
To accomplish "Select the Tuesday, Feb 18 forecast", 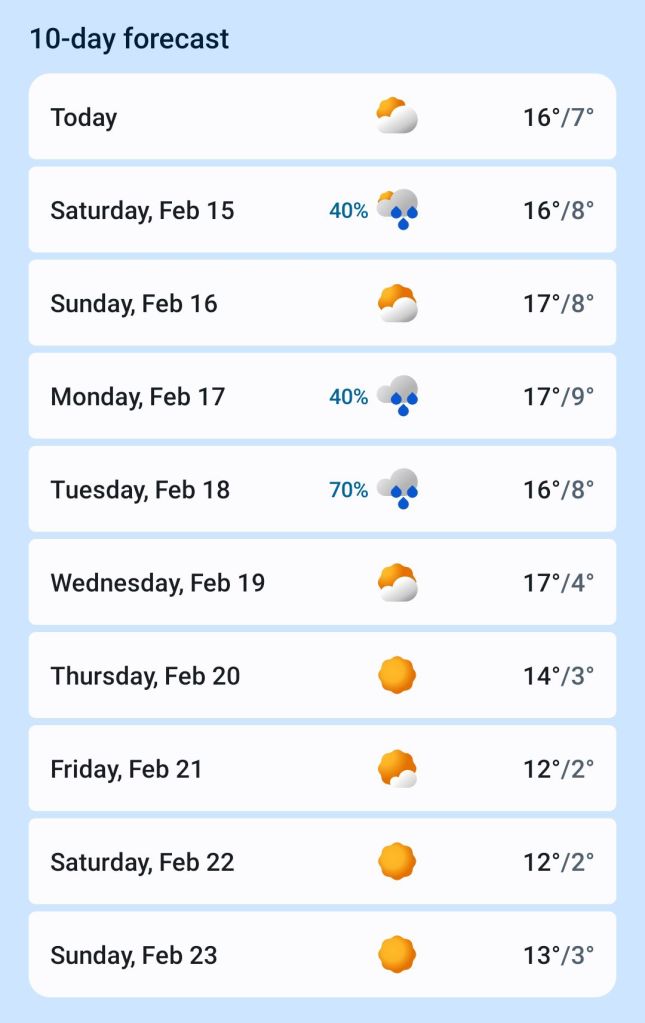I will (322, 489).
